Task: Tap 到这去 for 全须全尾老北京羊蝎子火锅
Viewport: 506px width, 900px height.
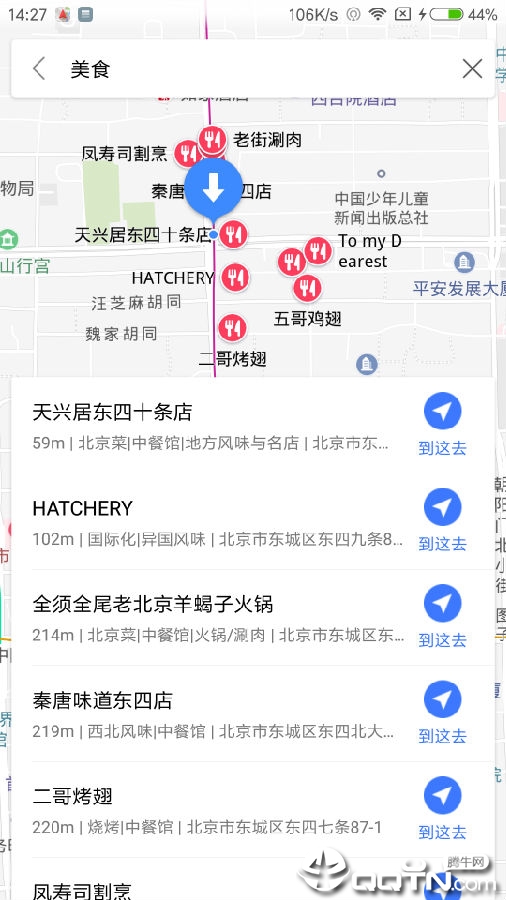Action: [442, 617]
